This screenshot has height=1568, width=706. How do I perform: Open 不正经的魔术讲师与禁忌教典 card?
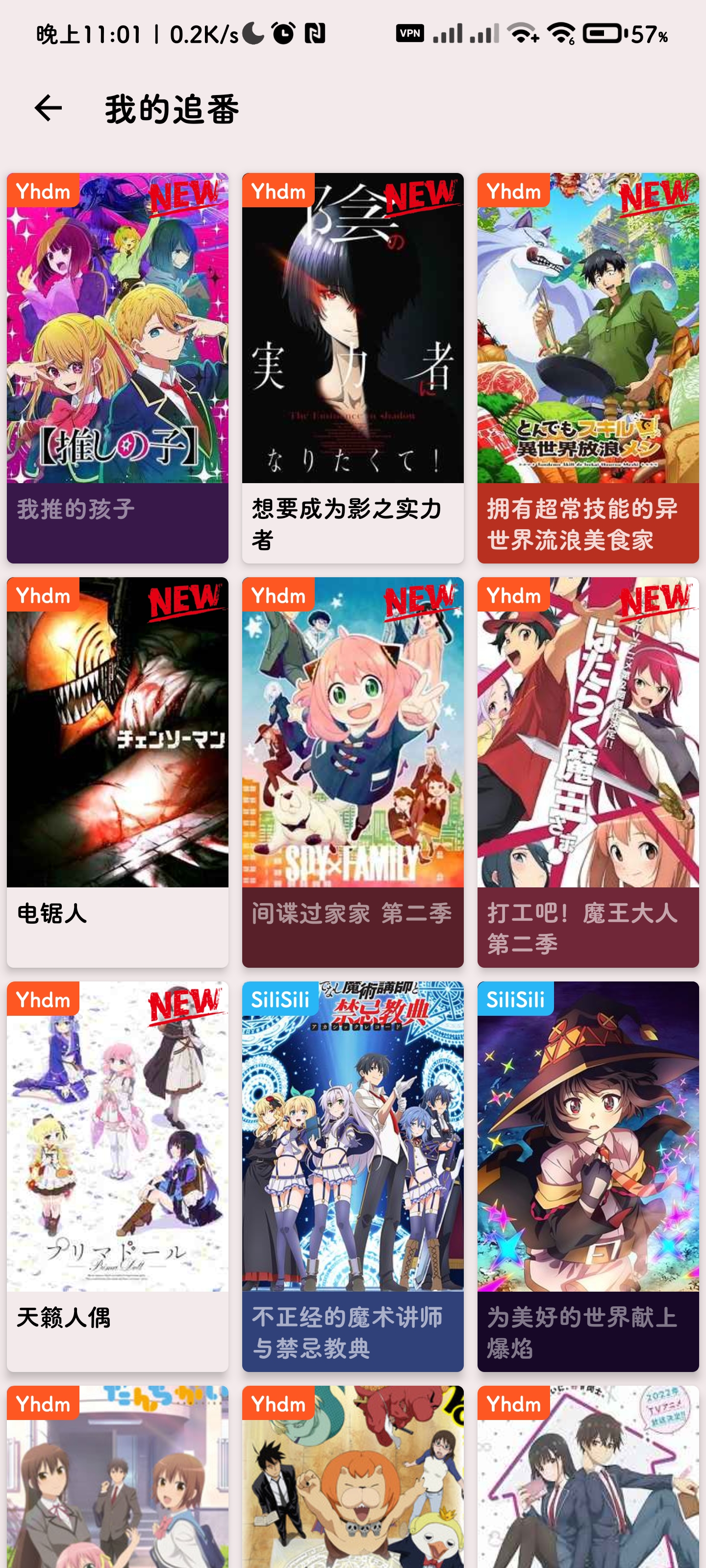pyautogui.click(x=353, y=1176)
